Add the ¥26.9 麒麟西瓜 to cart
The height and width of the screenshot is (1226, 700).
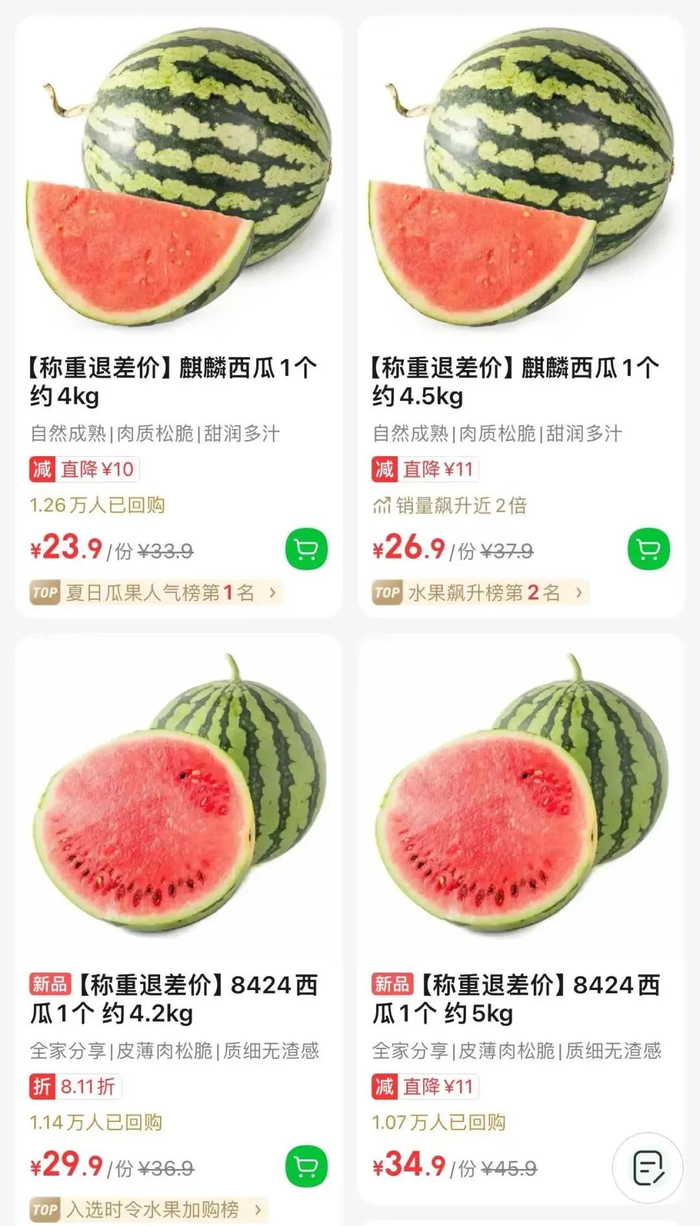click(648, 549)
